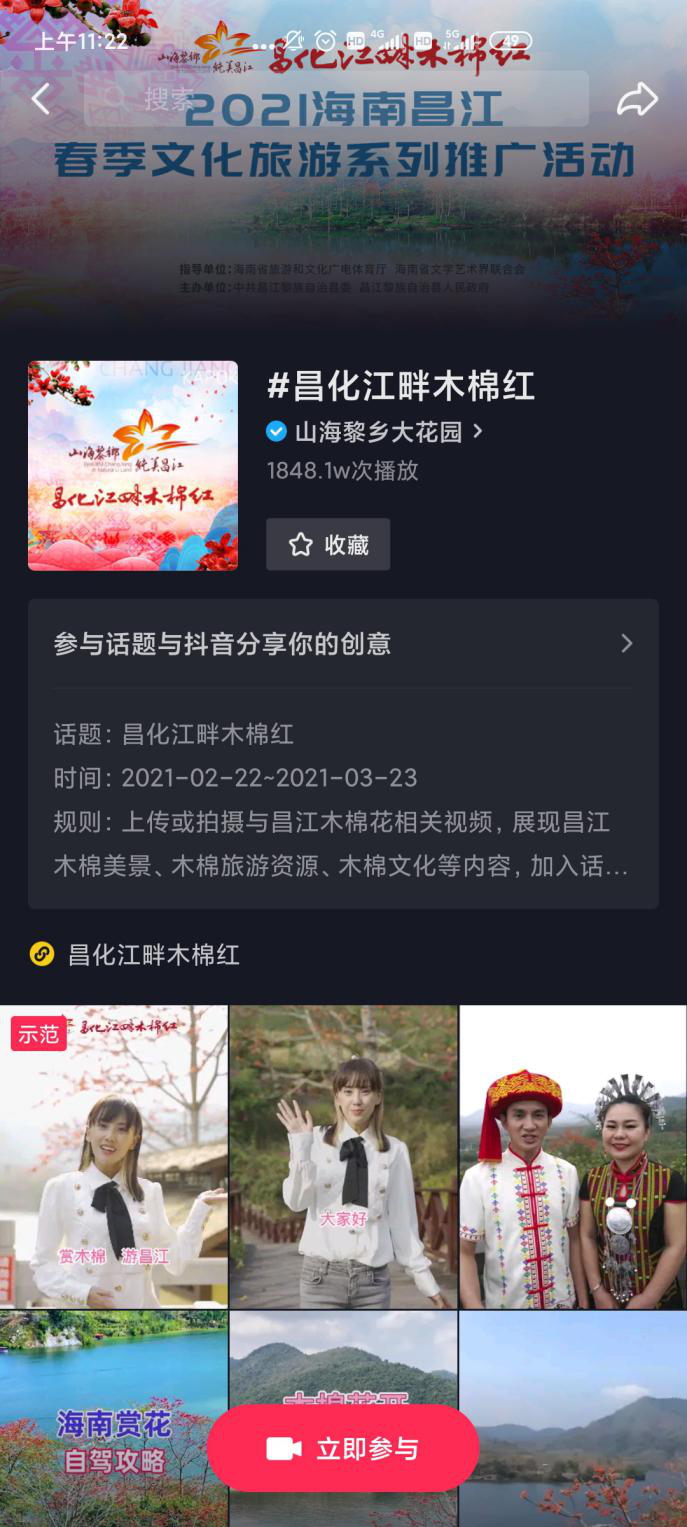Go back using the top-left arrow
Image resolution: width=687 pixels, height=1527 pixels.
(x=41, y=99)
